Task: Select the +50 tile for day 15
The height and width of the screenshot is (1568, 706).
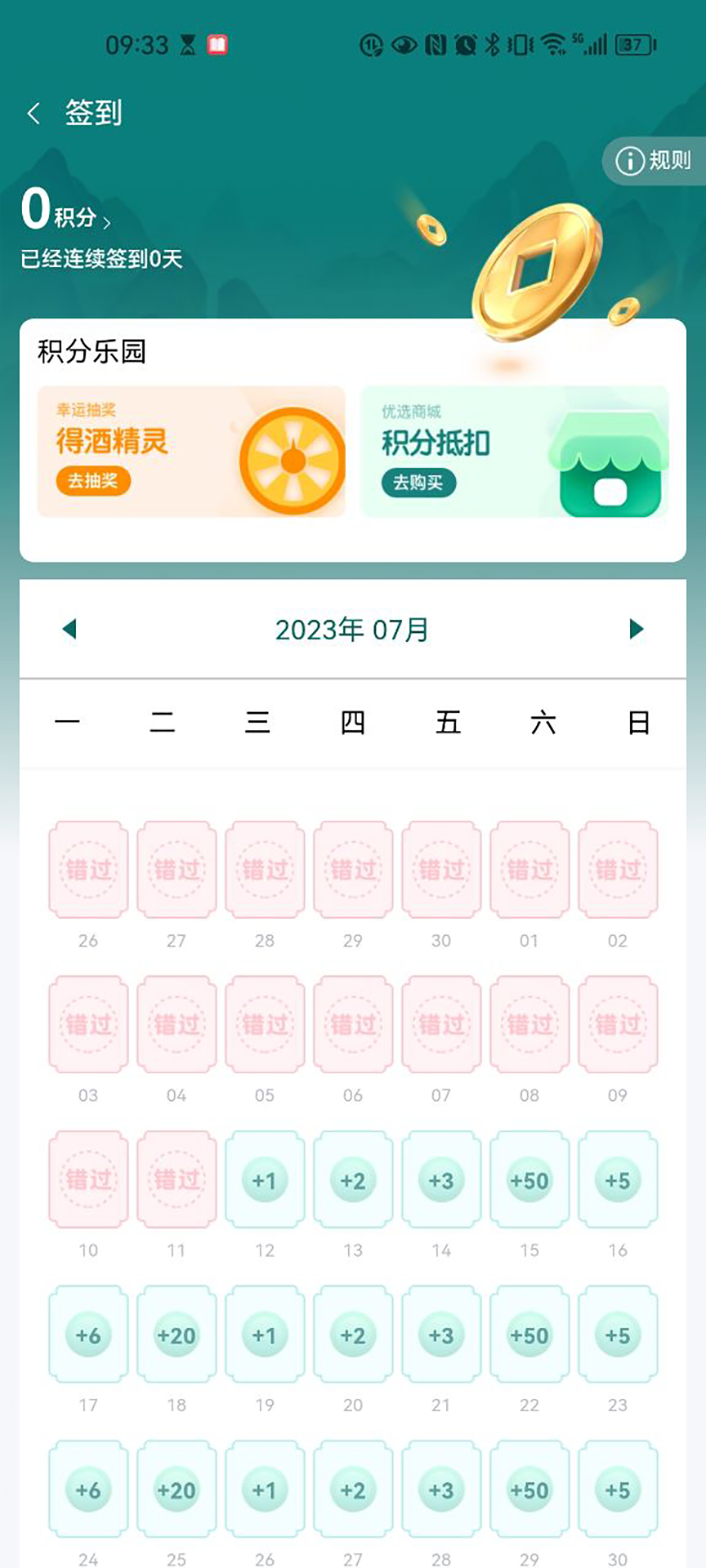Action: click(x=529, y=1179)
